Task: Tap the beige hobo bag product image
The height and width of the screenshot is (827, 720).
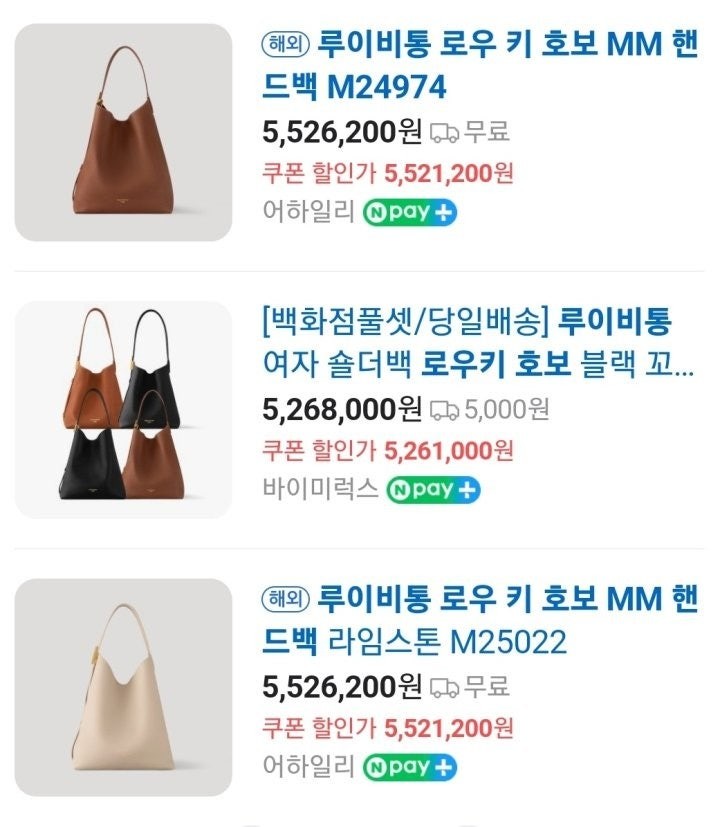Action: pos(124,687)
